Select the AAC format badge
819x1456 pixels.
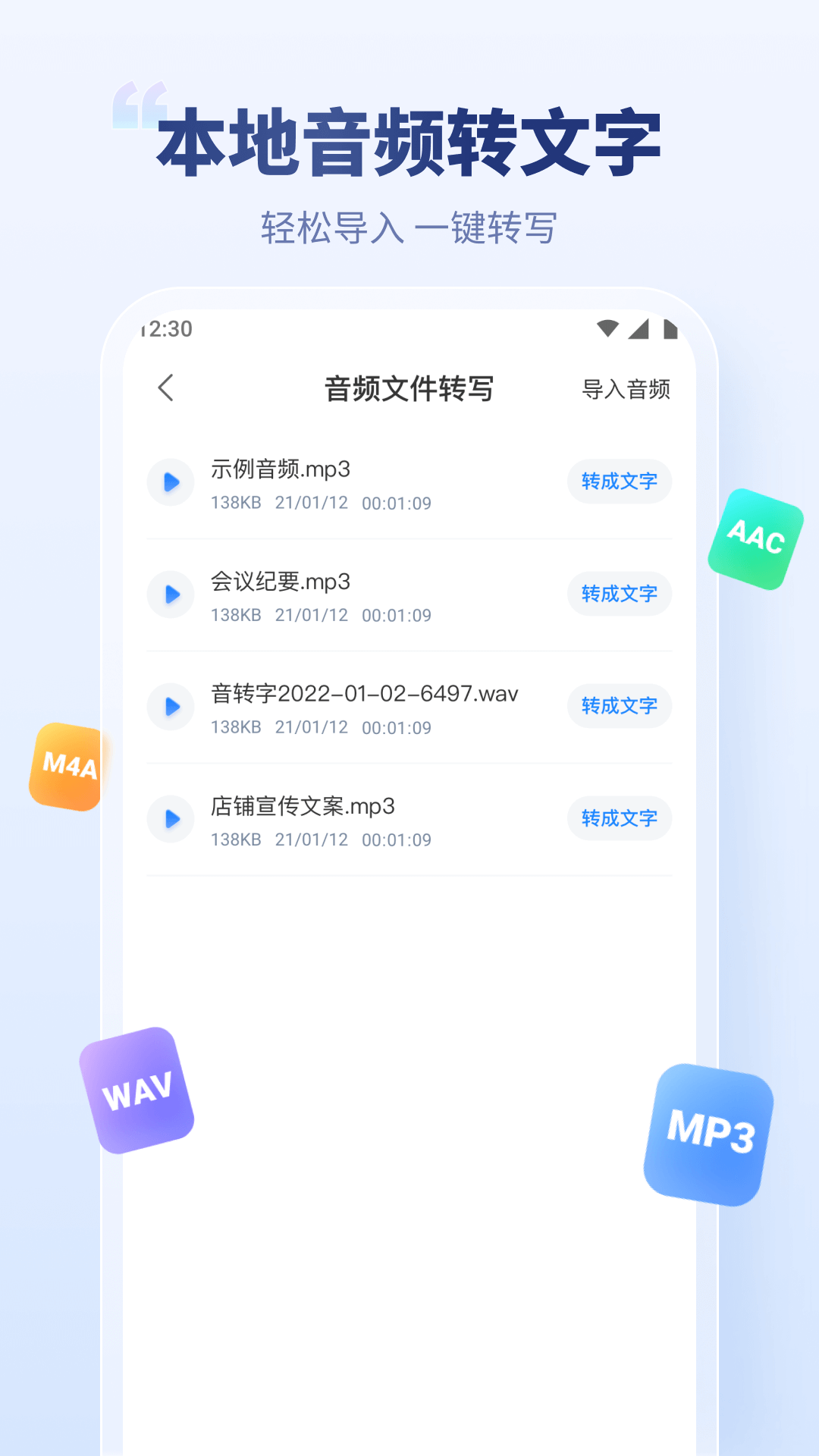[755, 537]
